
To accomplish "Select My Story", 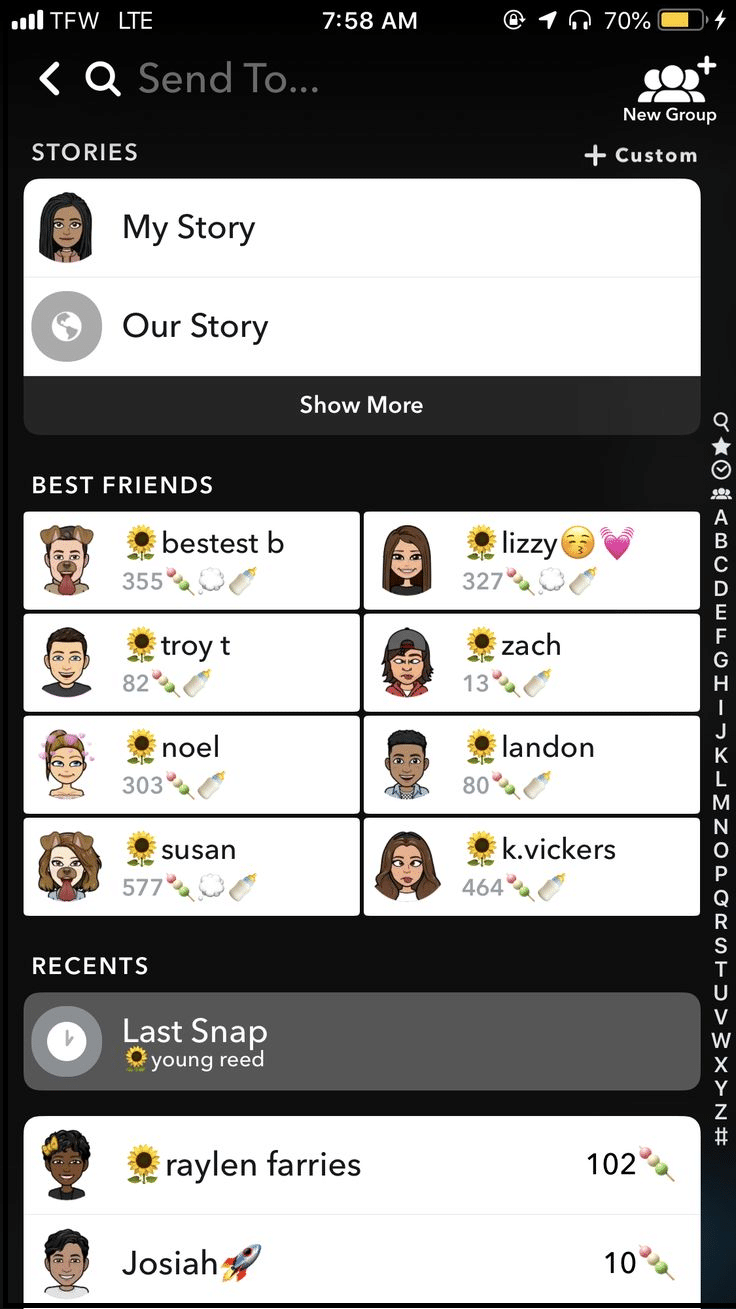I will click(362, 228).
